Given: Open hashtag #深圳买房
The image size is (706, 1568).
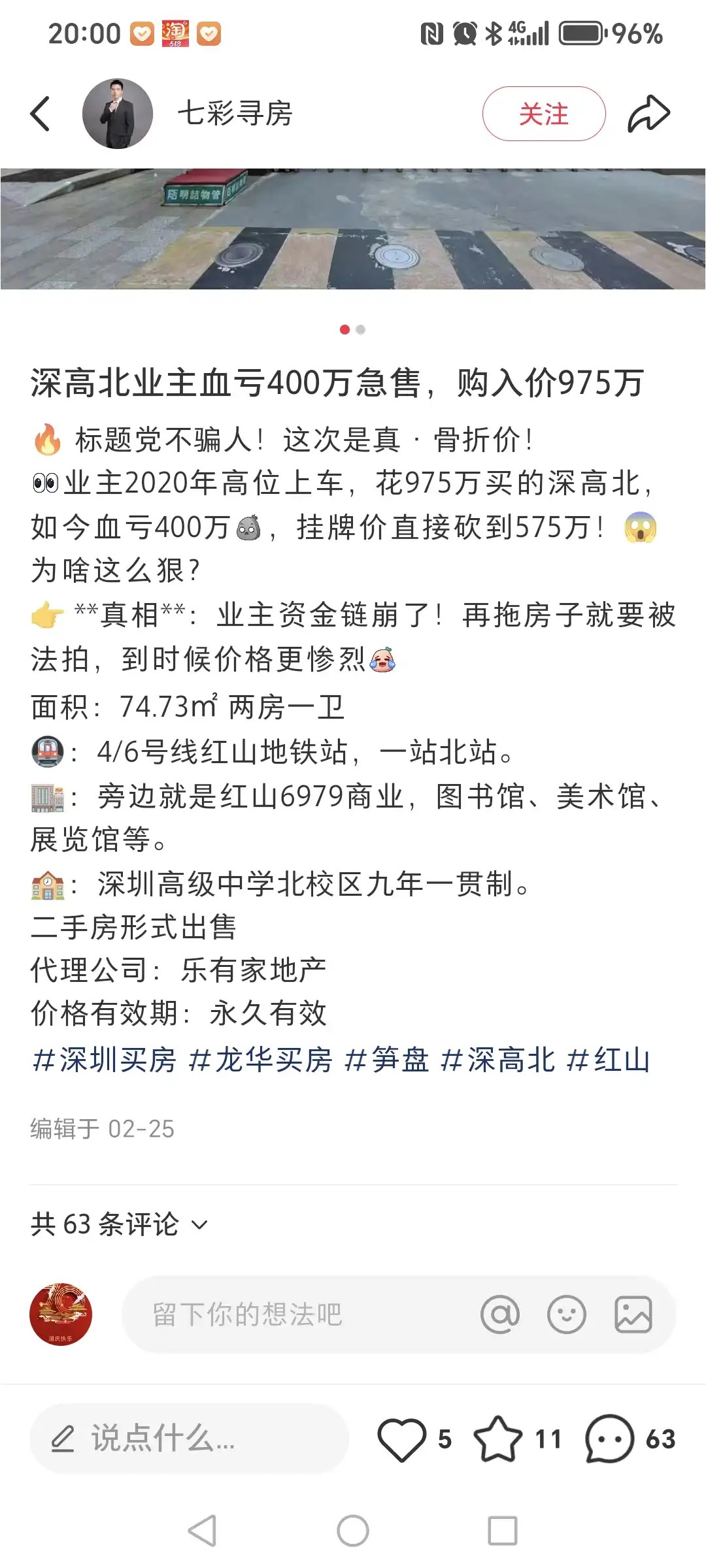Looking at the screenshot, I should [105, 1060].
